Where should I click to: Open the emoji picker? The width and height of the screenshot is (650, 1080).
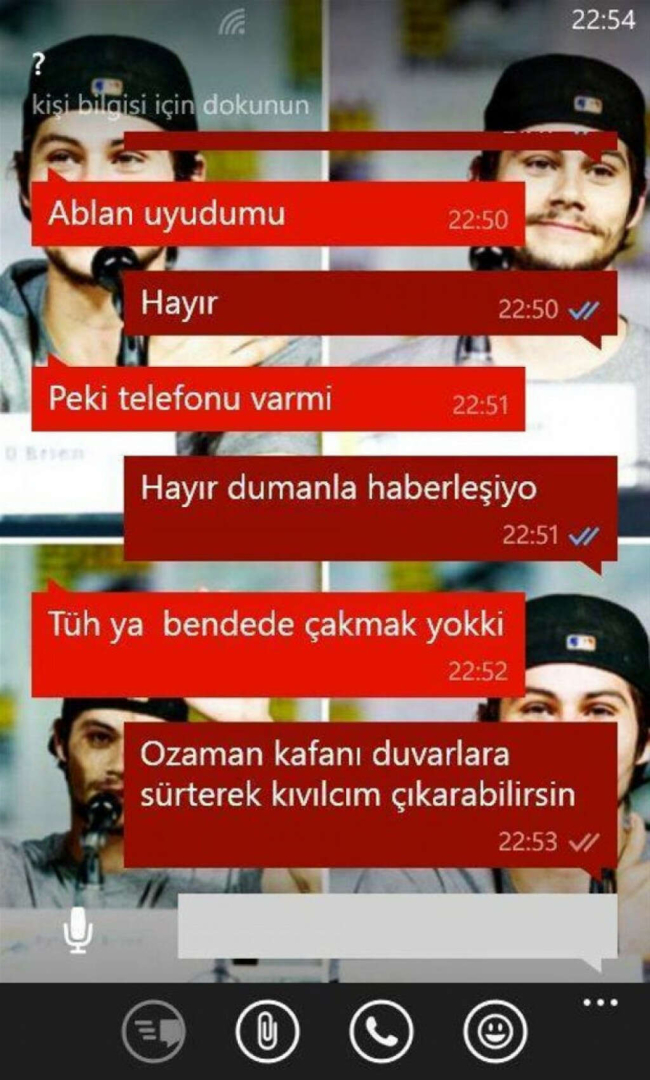(x=495, y=1031)
